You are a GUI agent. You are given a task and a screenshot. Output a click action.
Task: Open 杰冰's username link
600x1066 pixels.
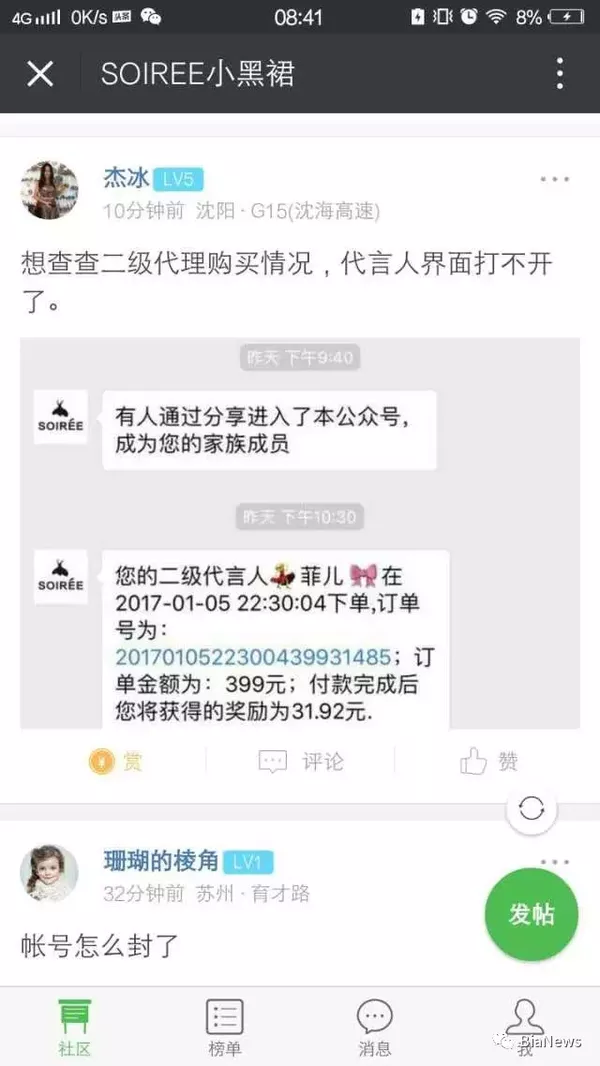126,178
